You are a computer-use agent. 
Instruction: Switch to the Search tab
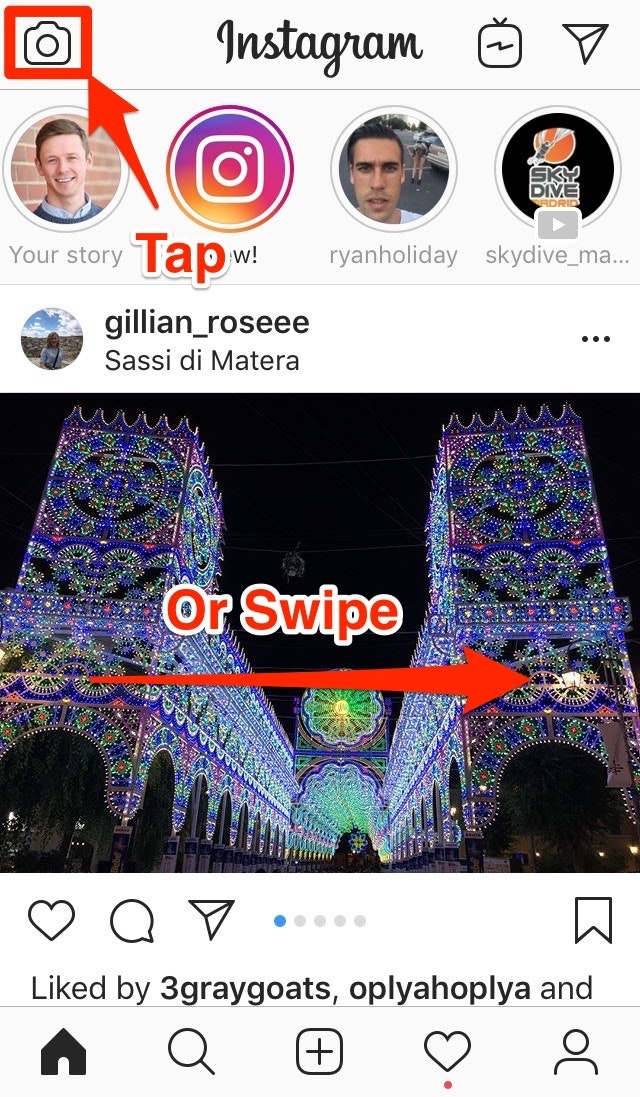(191, 1053)
